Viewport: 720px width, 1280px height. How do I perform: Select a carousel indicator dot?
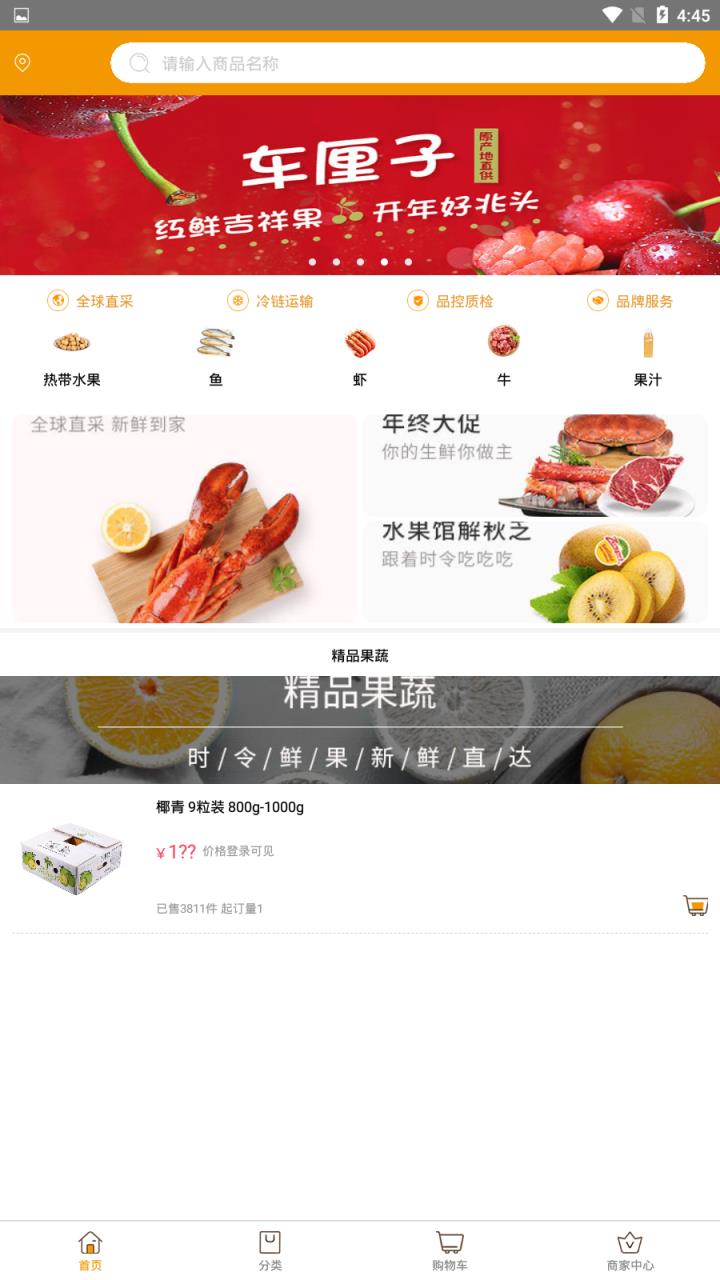click(x=359, y=262)
